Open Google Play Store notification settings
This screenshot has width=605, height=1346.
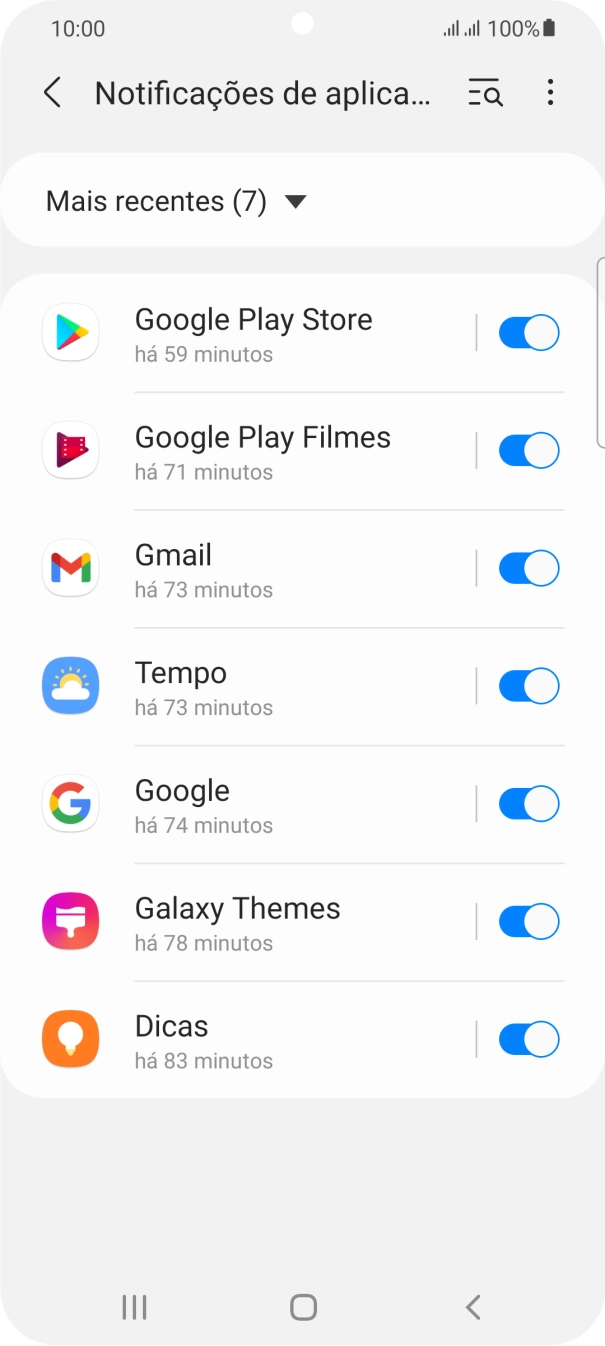point(254,334)
